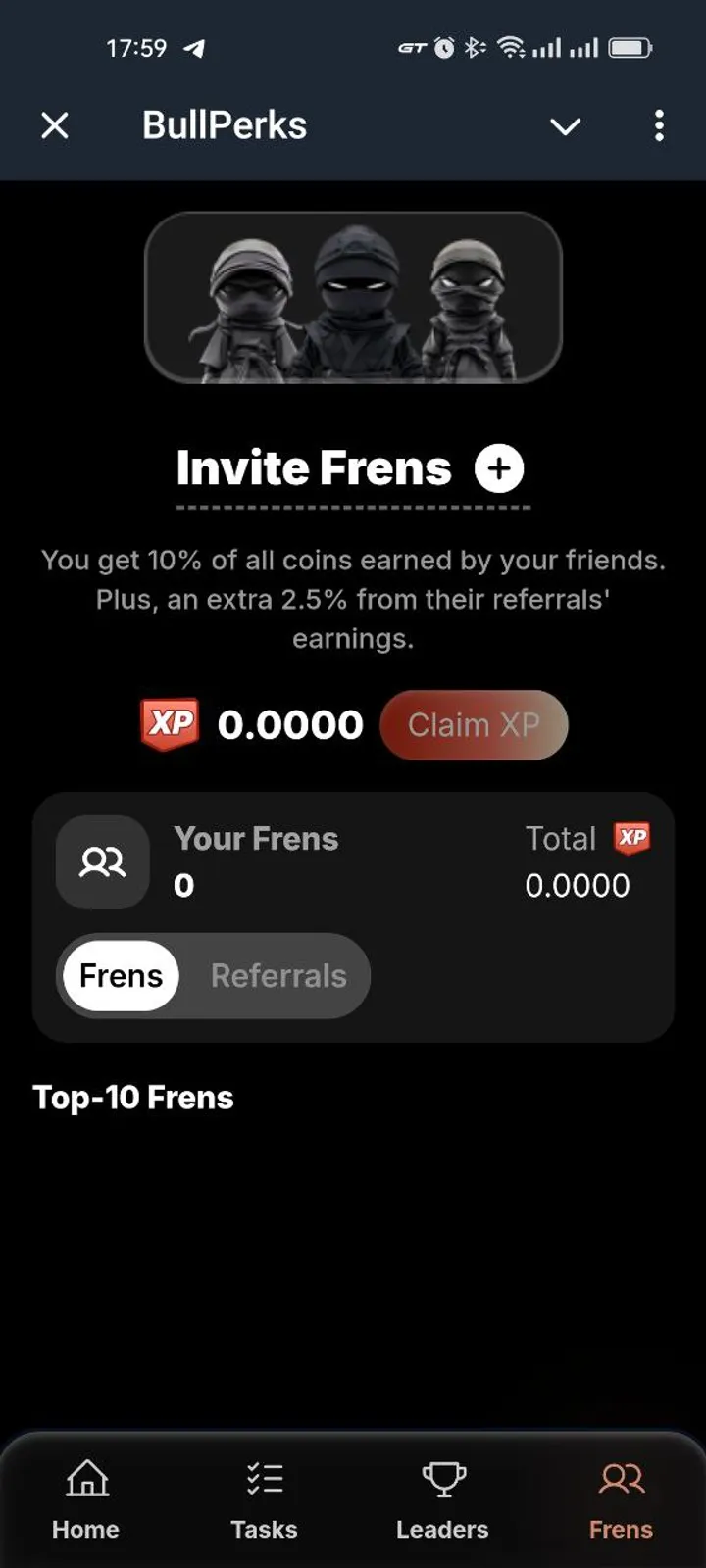The image size is (706, 1568).
Task: Open the three-dot overflow menu
Action: pyautogui.click(x=659, y=125)
